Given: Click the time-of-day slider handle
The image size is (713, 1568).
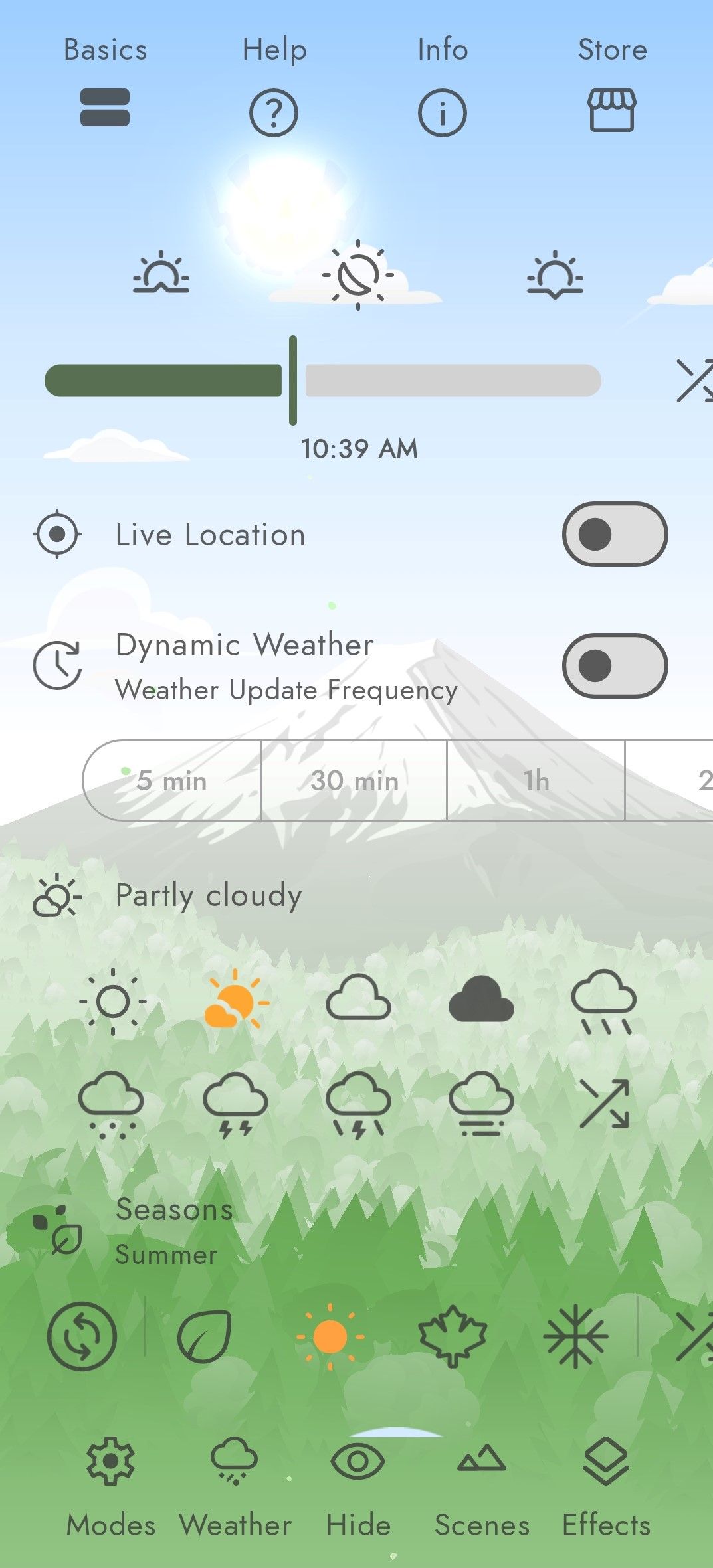Looking at the screenshot, I should [x=292, y=380].
